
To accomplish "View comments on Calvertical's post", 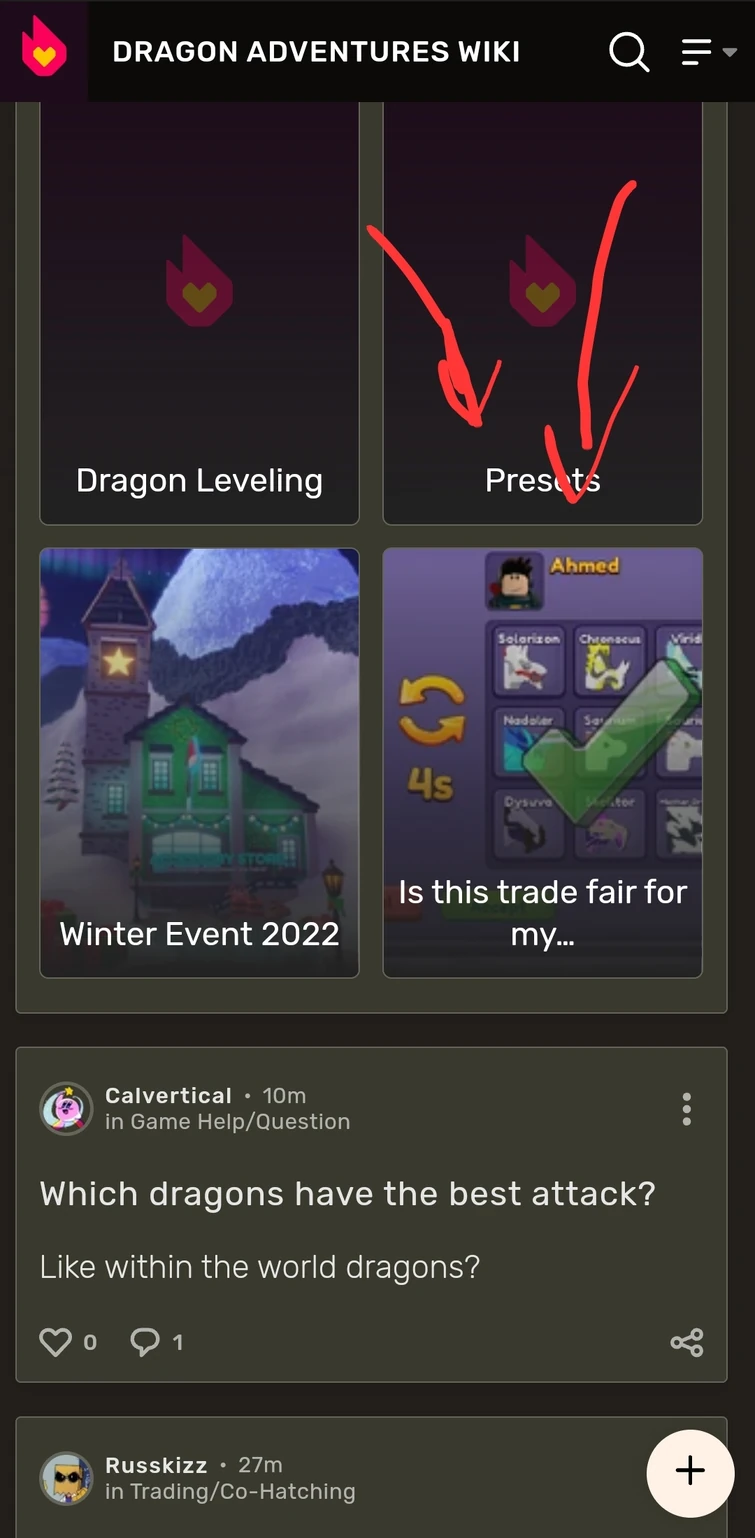I will (146, 1342).
